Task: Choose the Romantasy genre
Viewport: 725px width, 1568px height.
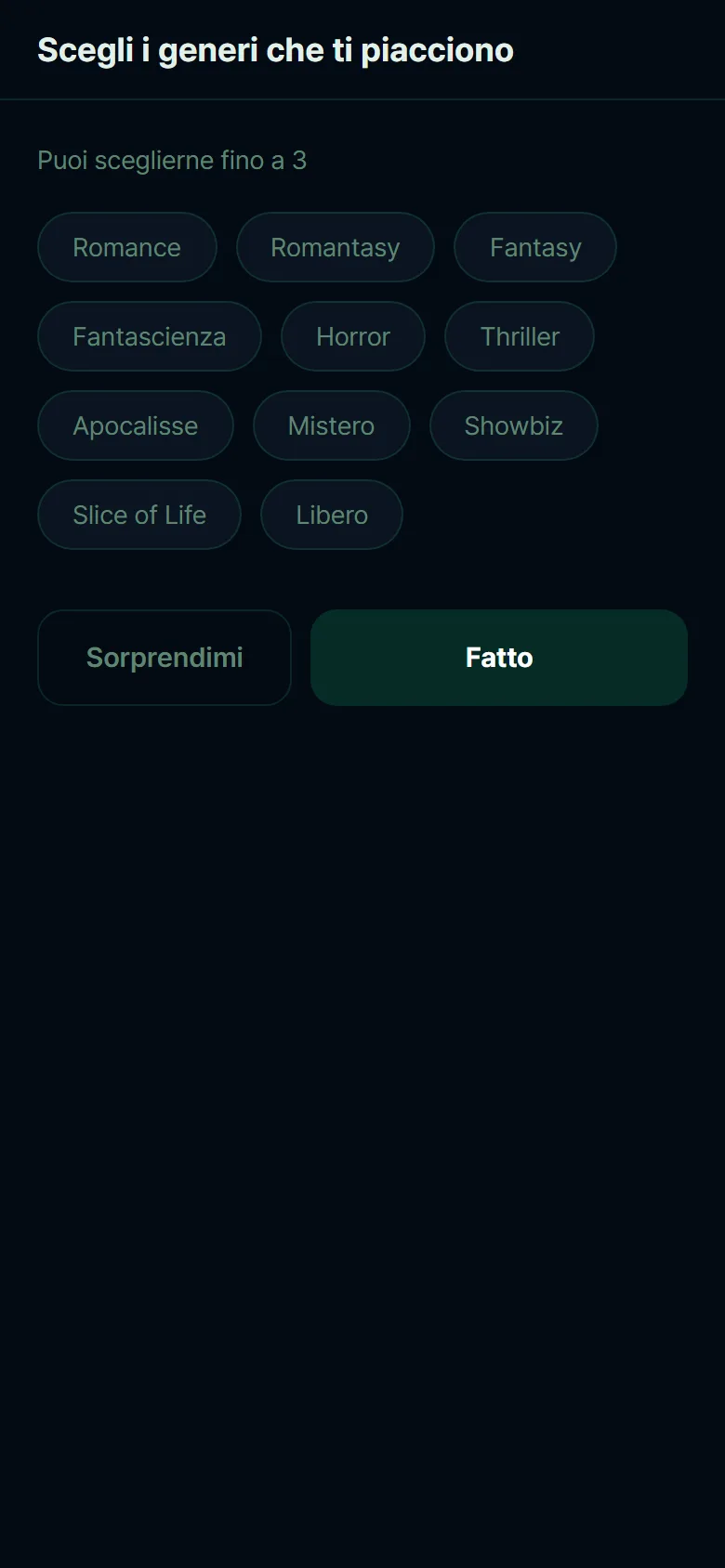Action: click(x=336, y=247)
